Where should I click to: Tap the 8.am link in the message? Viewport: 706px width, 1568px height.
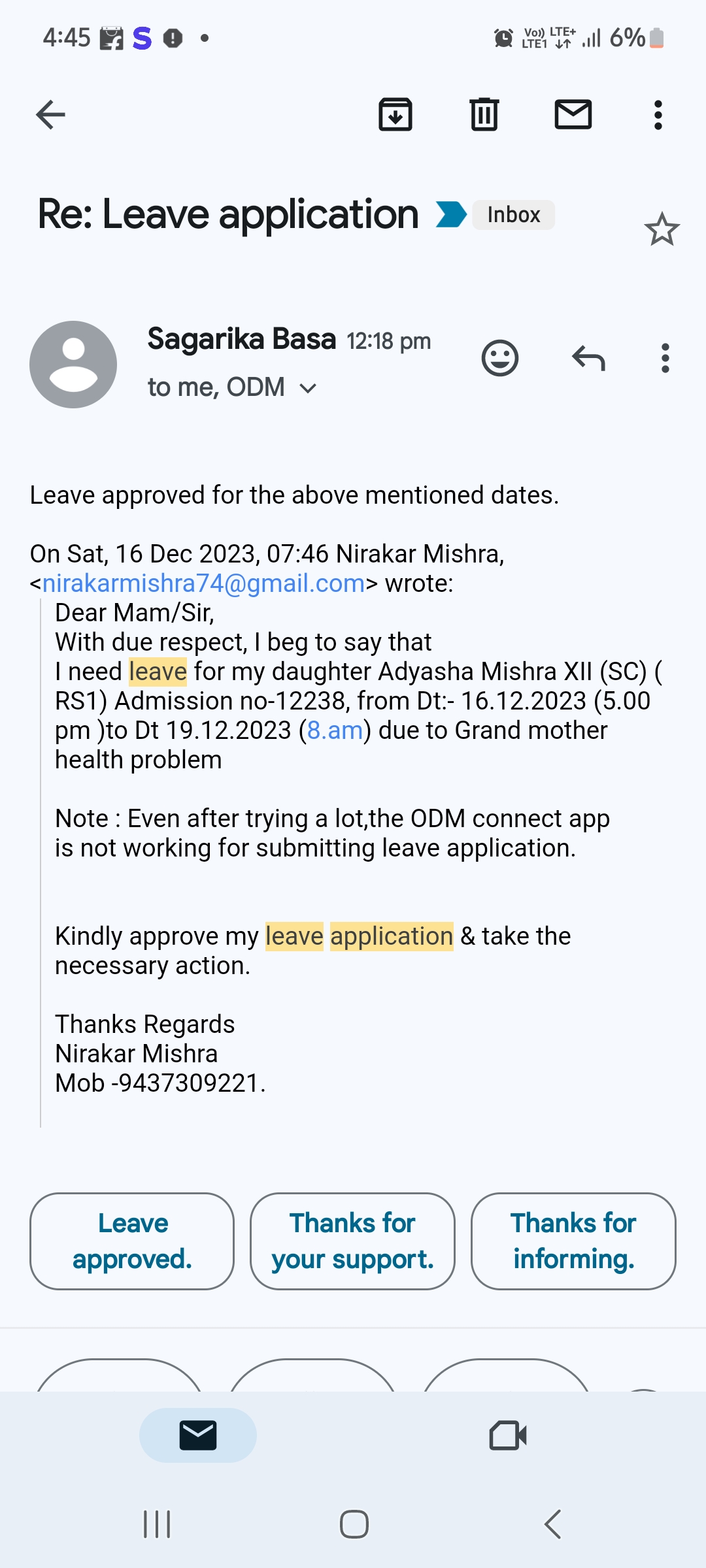[x=335, y=730]
